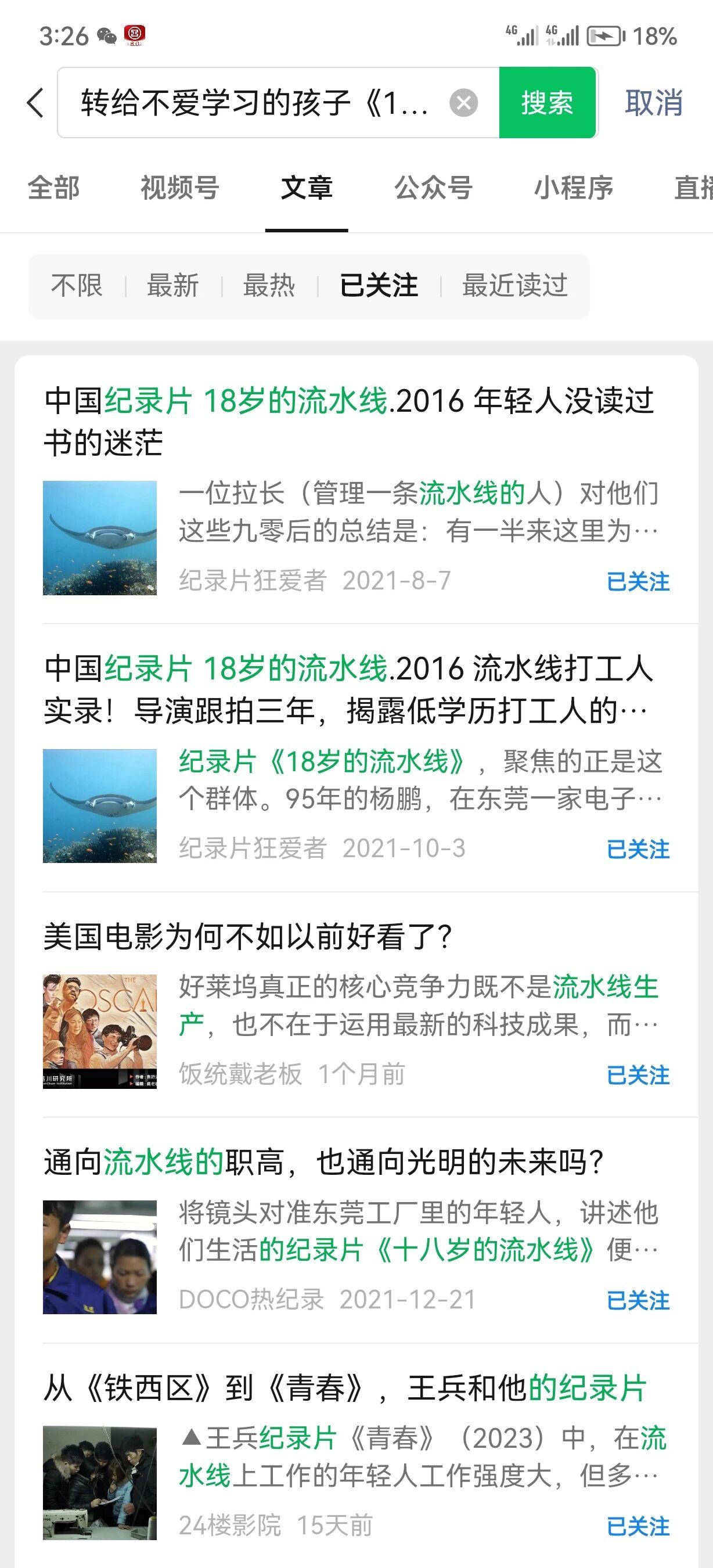Choose the 不限 filter

tap(77, 286)
